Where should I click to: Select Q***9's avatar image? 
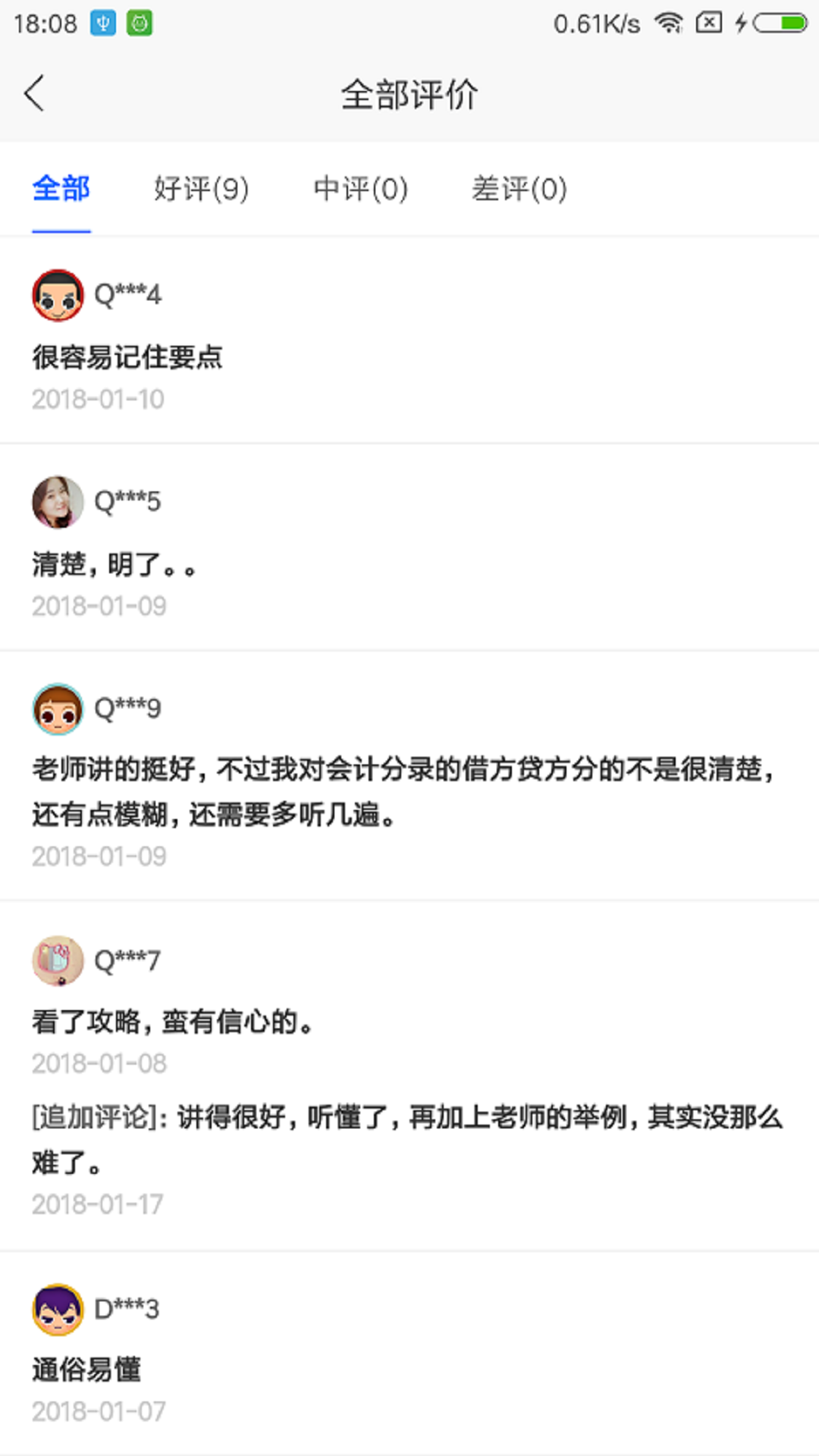tap(57, 708)
